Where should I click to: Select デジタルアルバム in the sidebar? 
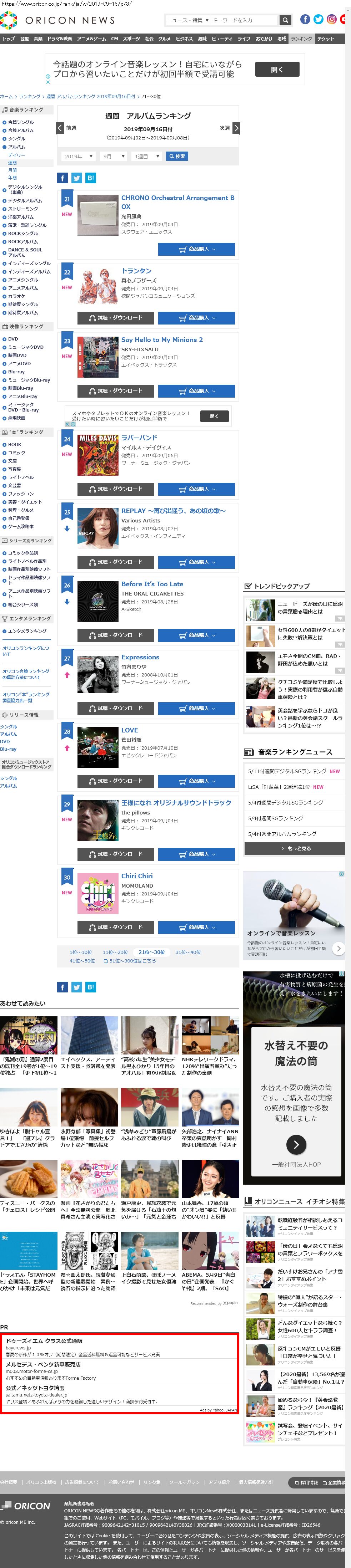click(25, 200)
